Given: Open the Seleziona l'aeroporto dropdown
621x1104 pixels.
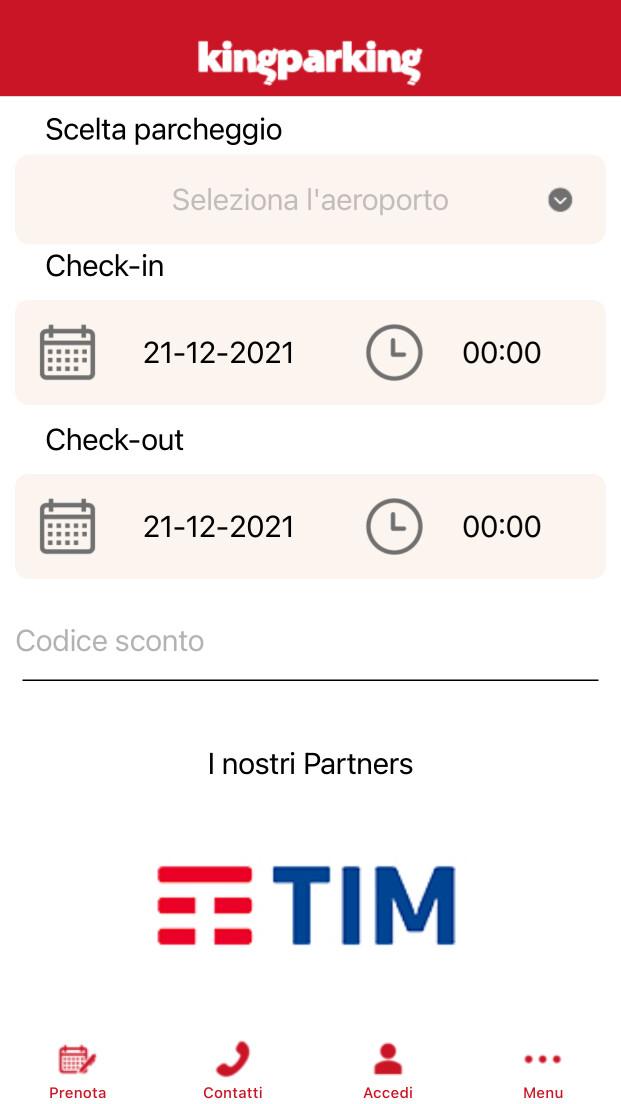Looking at the screenshot, I should 310,200.
